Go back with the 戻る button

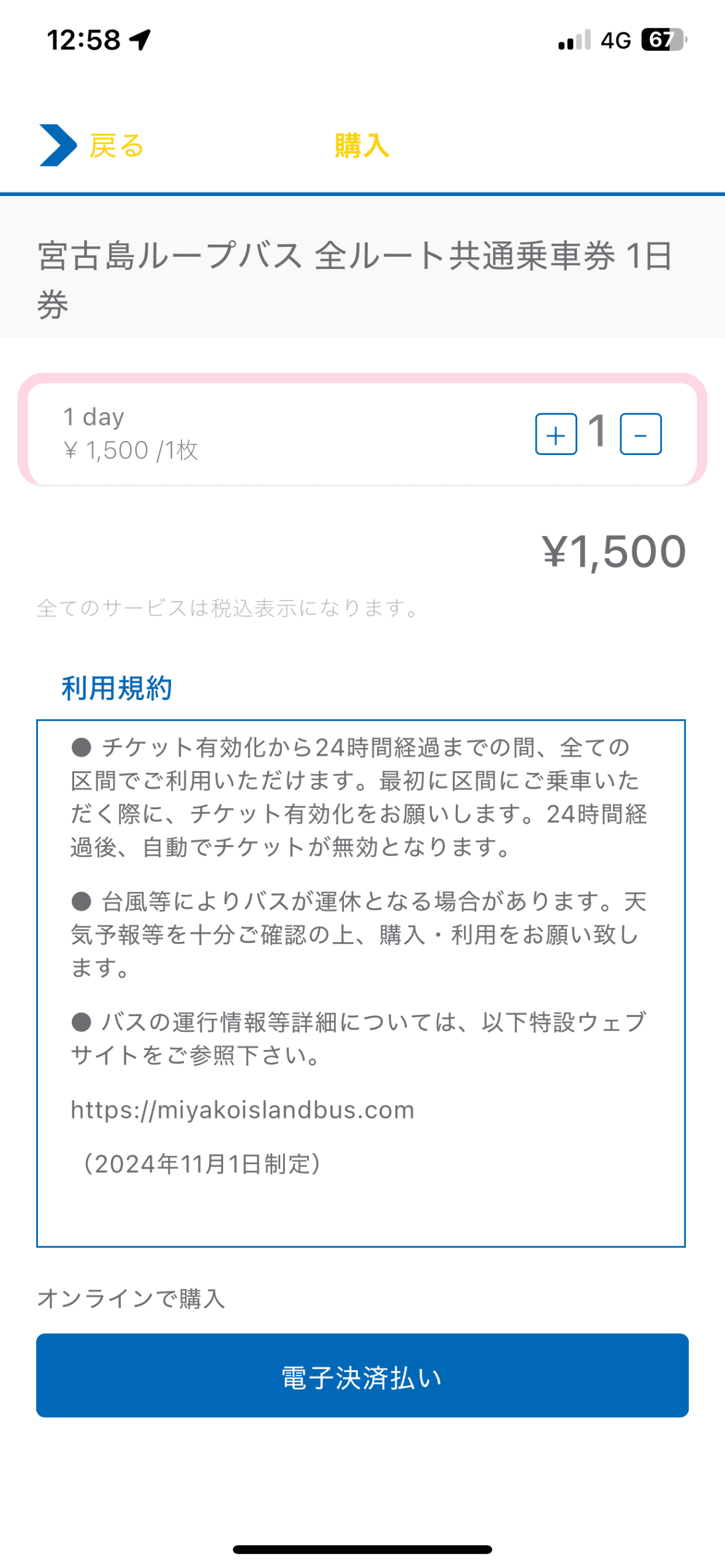tap(92, 146)
